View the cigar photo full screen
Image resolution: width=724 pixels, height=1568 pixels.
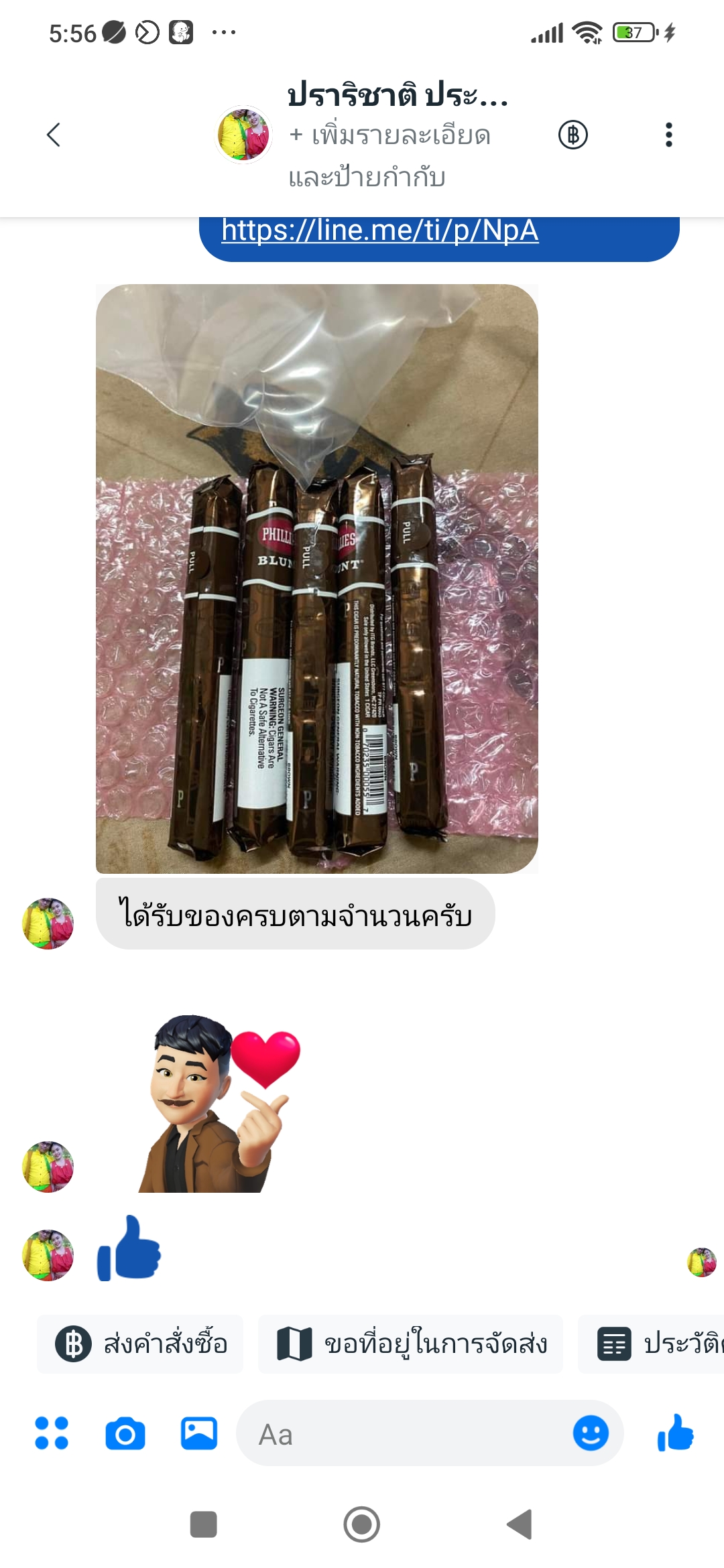[316, 578]
